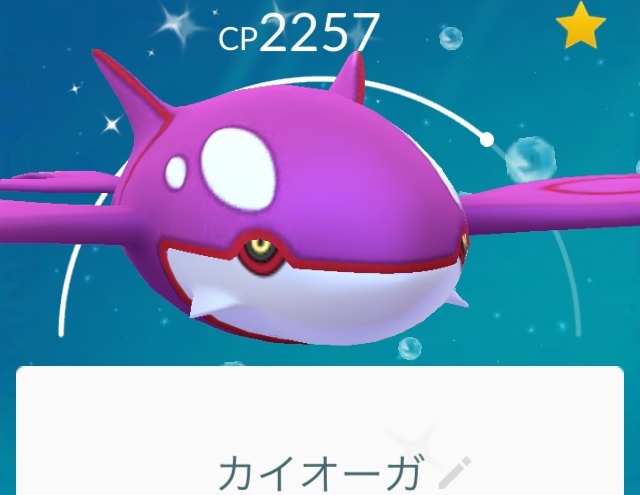Edit the カイオーガ nickname with the pencil icon

(x=454, y=472)
